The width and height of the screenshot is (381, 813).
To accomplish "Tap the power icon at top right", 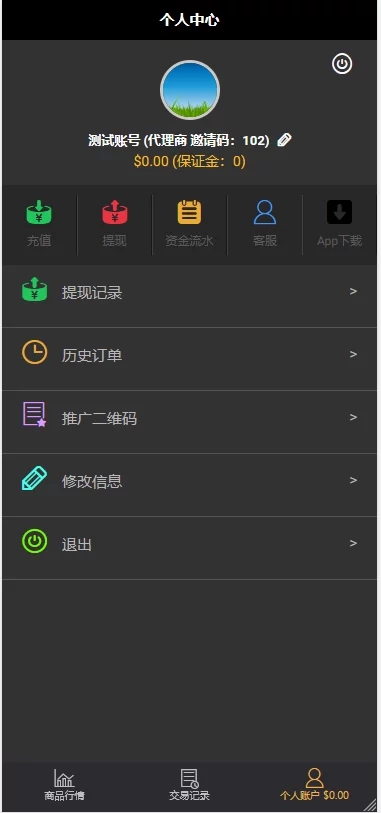I will pos(342,64).
